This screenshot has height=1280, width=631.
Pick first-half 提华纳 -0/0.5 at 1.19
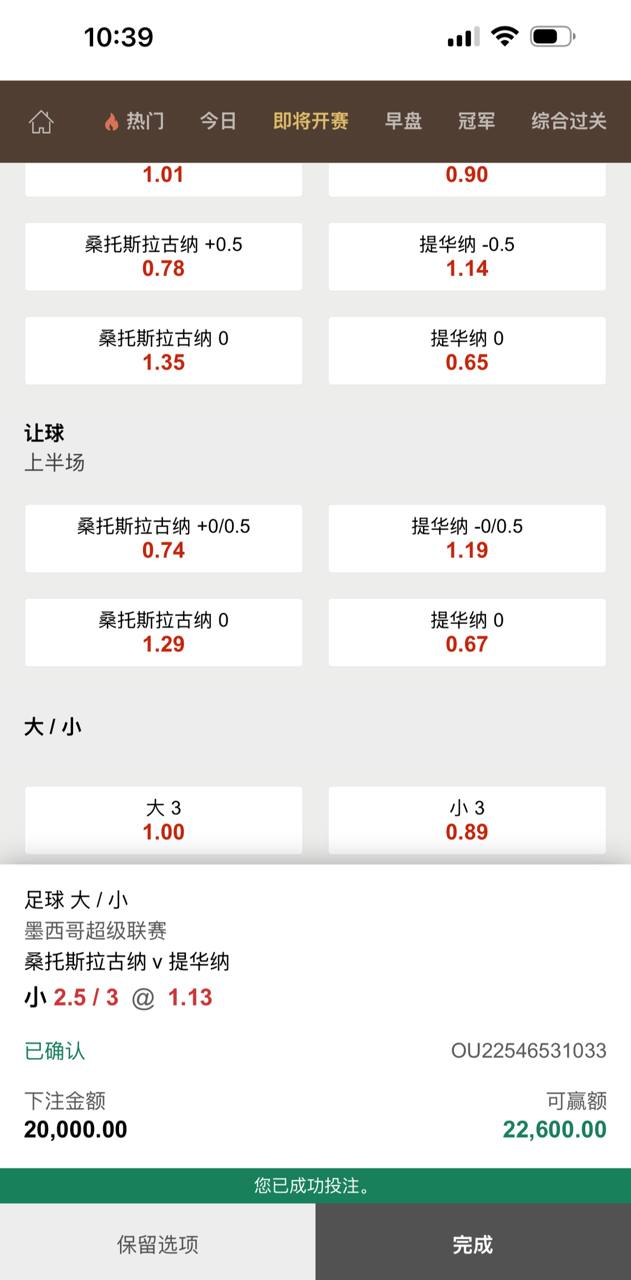[467, 539]
